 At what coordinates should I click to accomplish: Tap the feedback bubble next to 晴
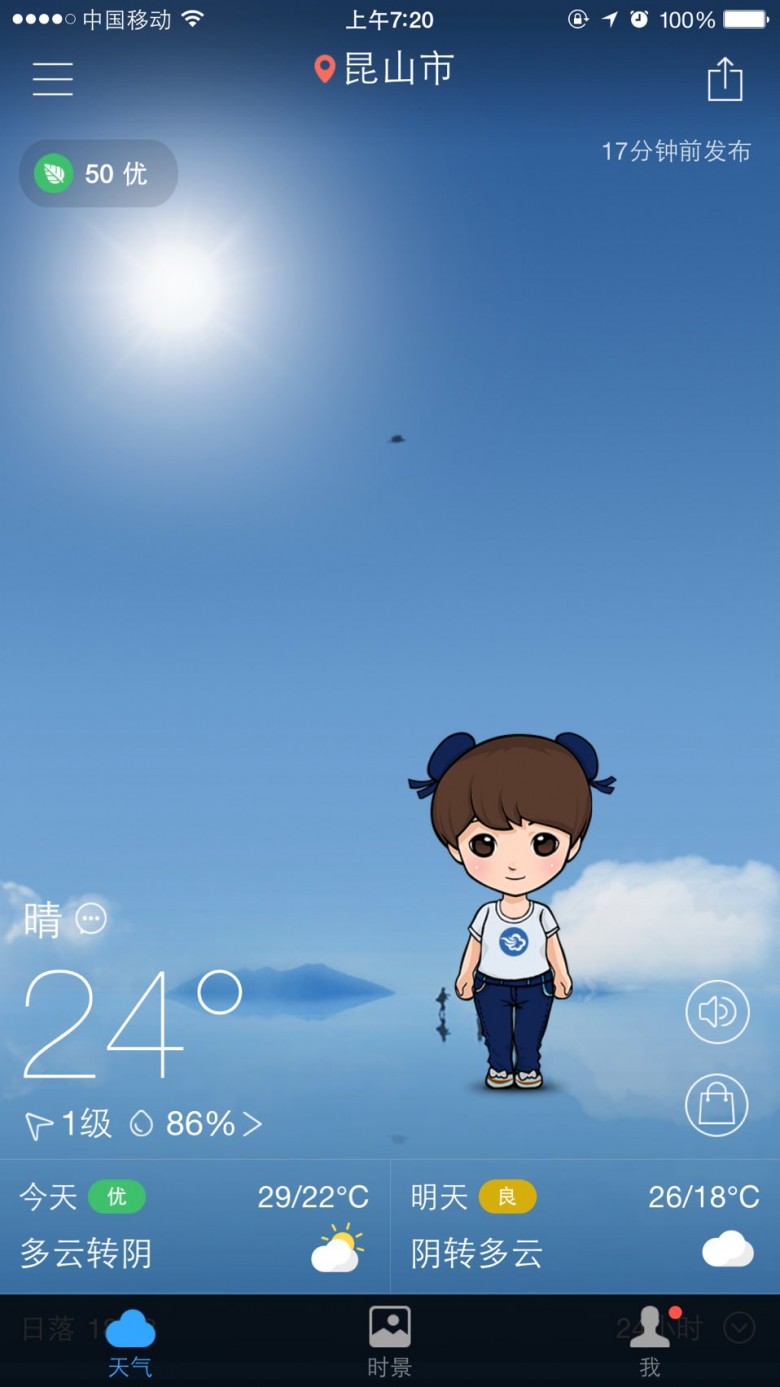(x=91, y=918)
